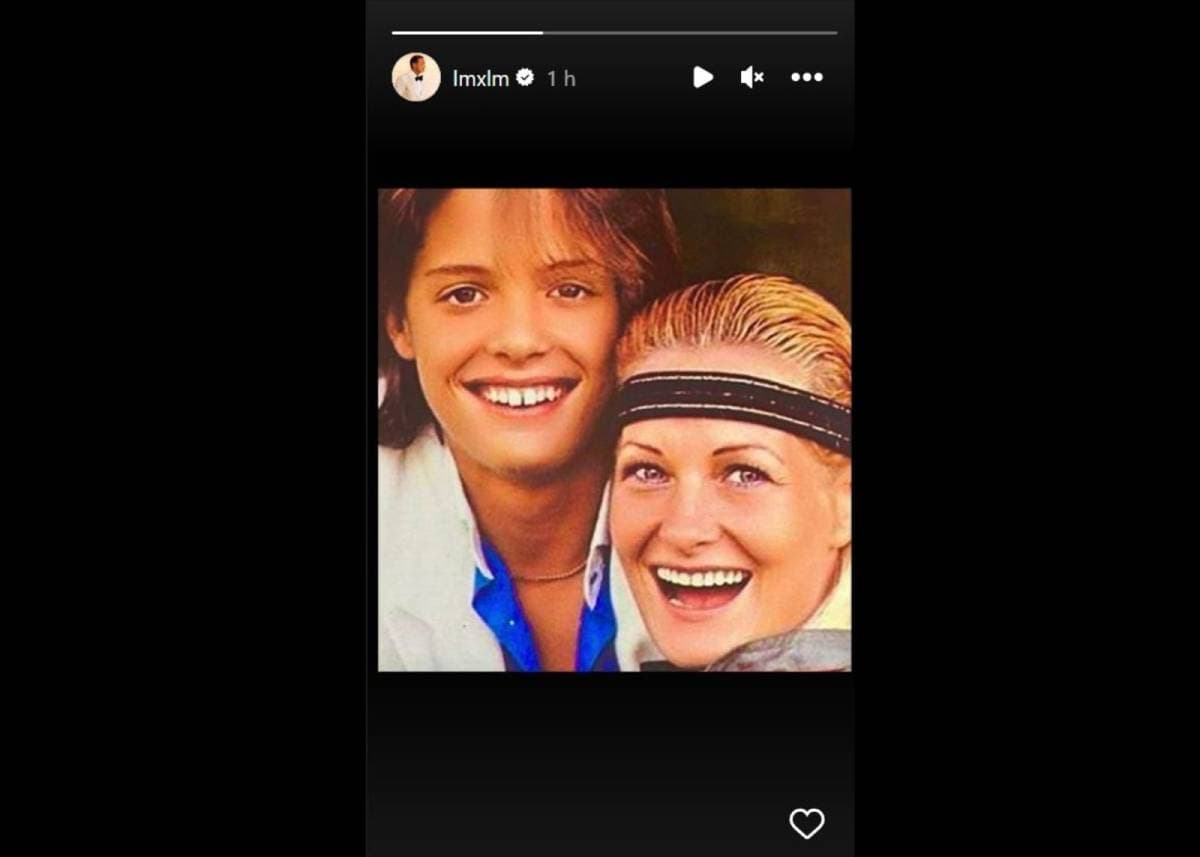This screenshot has width=1200, height=857.
Task: Open the three-dot options menu
Action: coord(807,77)
